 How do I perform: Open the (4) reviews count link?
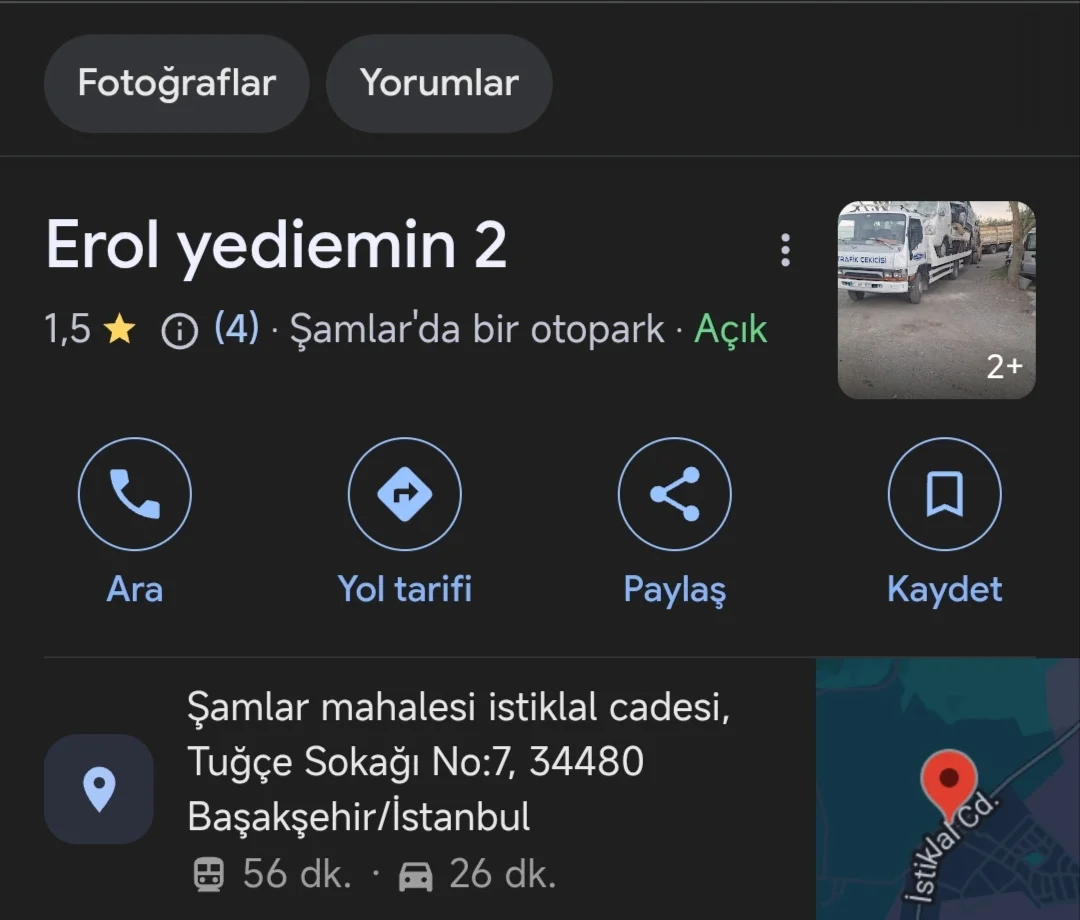[x=236, y=328]
